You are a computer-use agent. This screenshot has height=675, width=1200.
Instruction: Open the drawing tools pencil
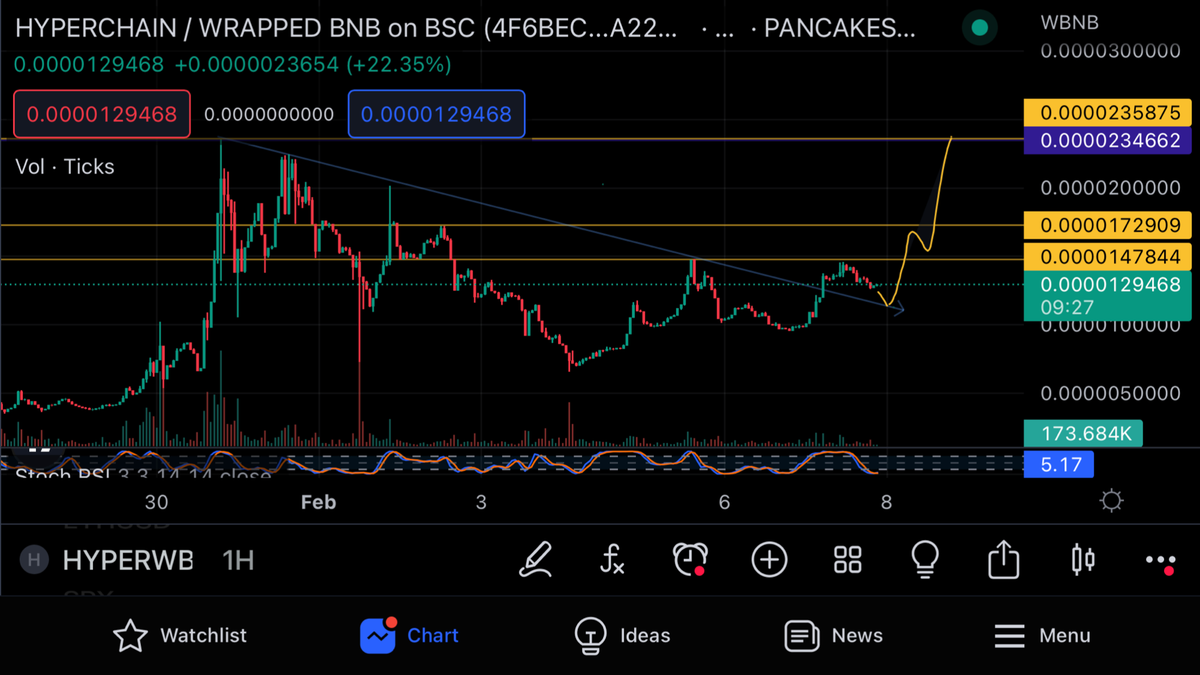[536, 560]
